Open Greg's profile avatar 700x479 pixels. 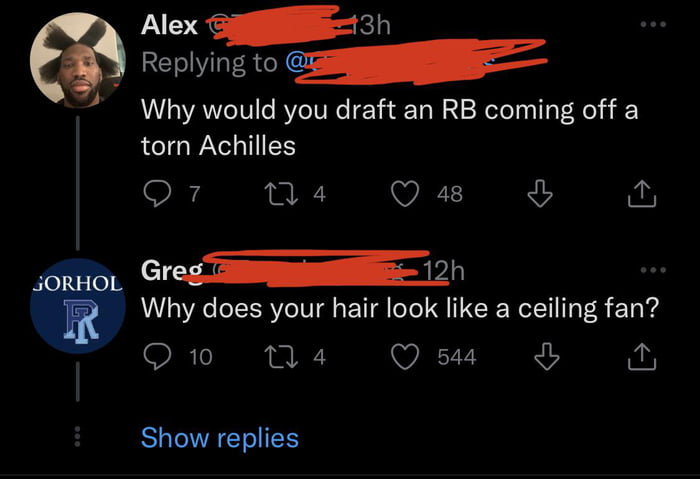pos(77,312)
